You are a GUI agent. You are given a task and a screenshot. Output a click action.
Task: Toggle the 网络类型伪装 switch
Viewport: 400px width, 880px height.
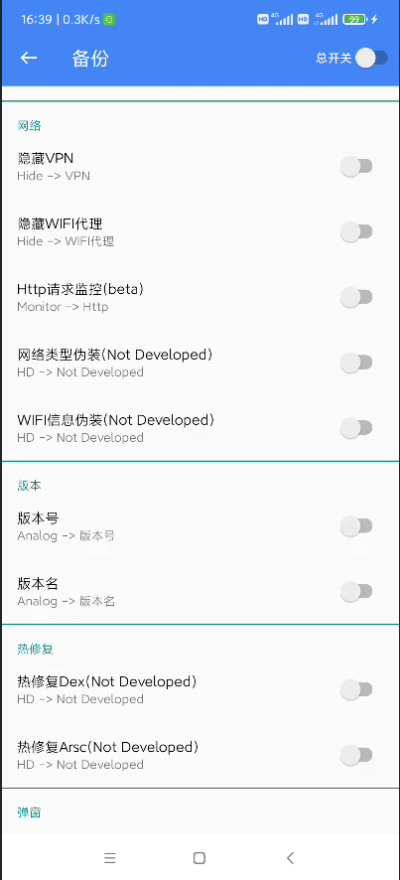tap(356, 363)
